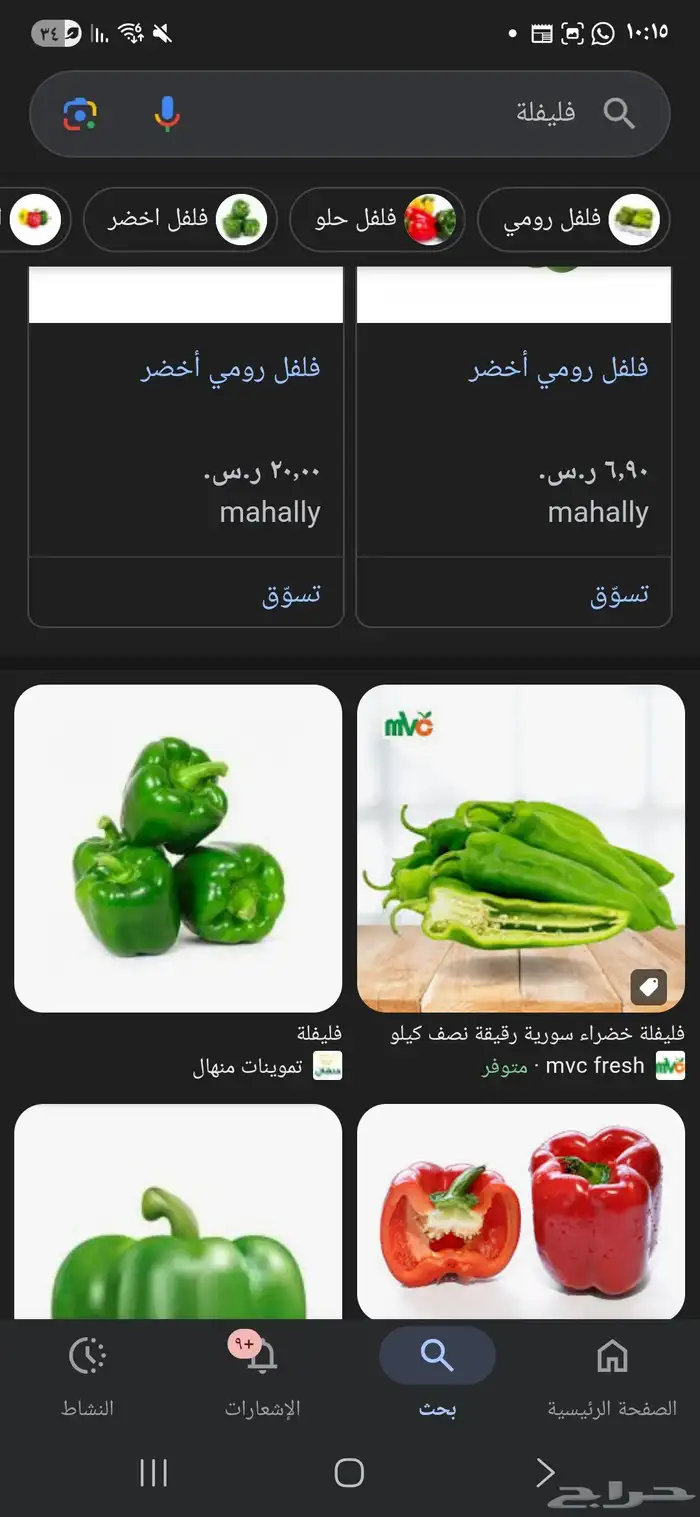Open the system recent apps view

(x=153, y=1472)
